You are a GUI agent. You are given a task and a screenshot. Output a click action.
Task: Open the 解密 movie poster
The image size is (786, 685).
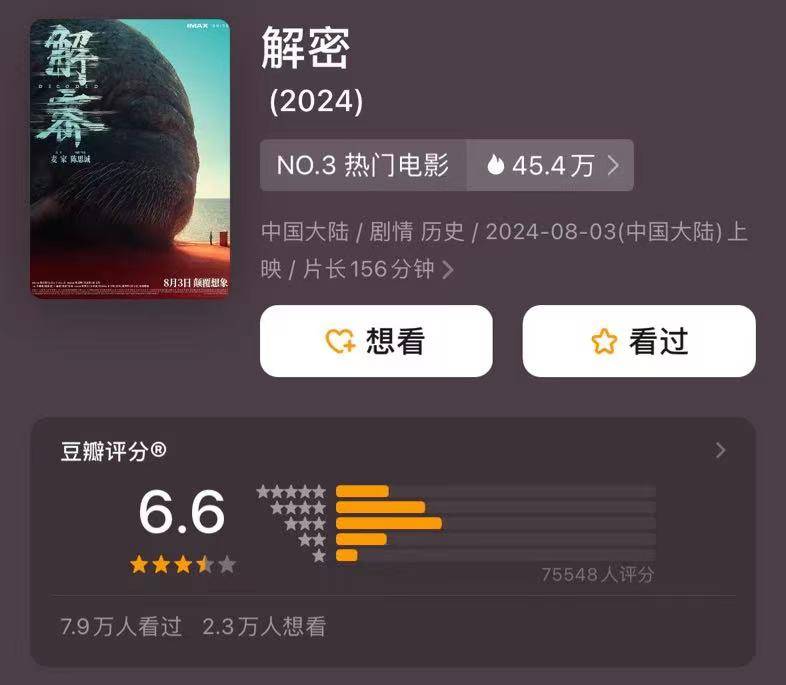pos(130,158)
